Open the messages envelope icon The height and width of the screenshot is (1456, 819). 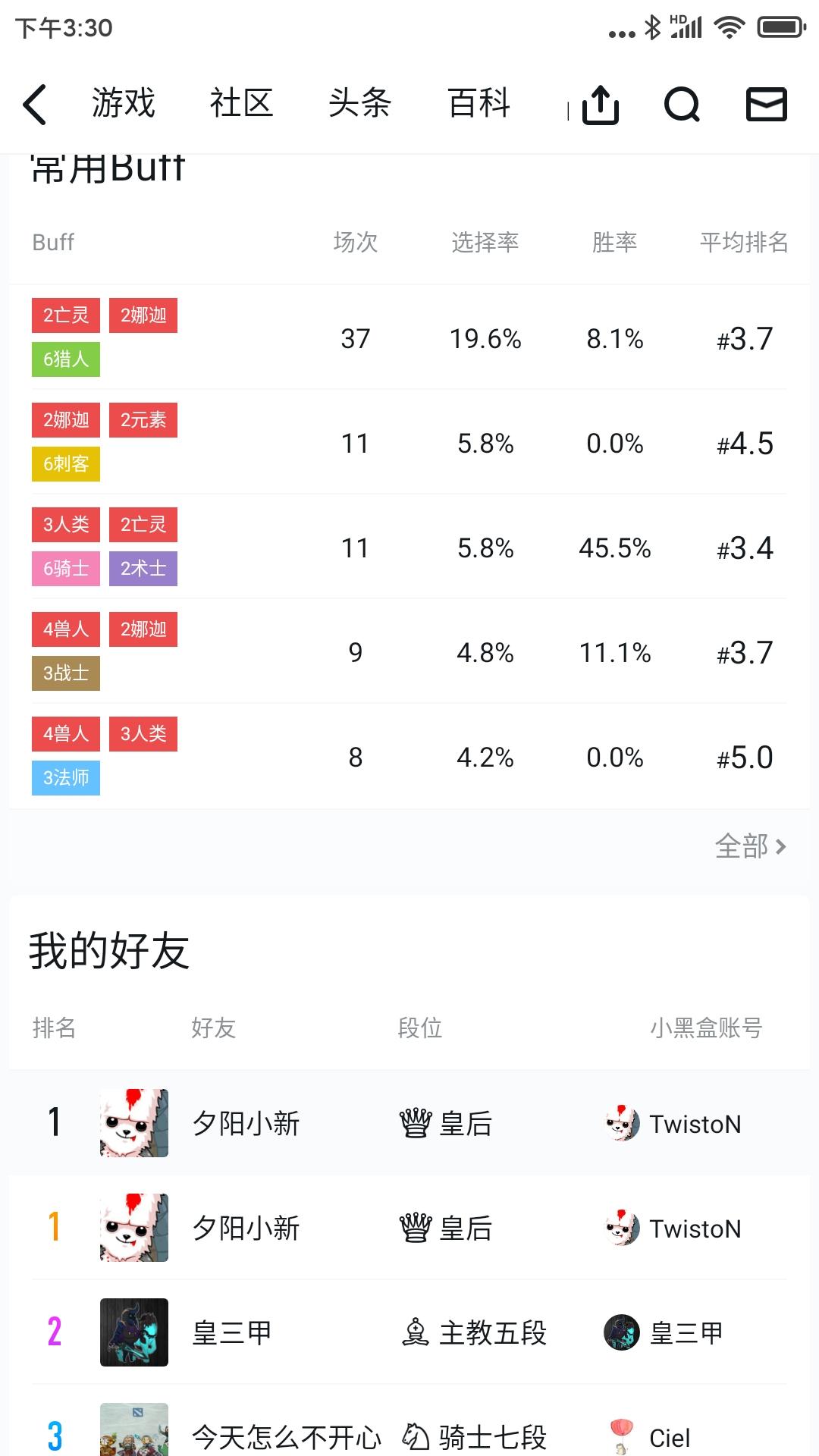(766, 104)
